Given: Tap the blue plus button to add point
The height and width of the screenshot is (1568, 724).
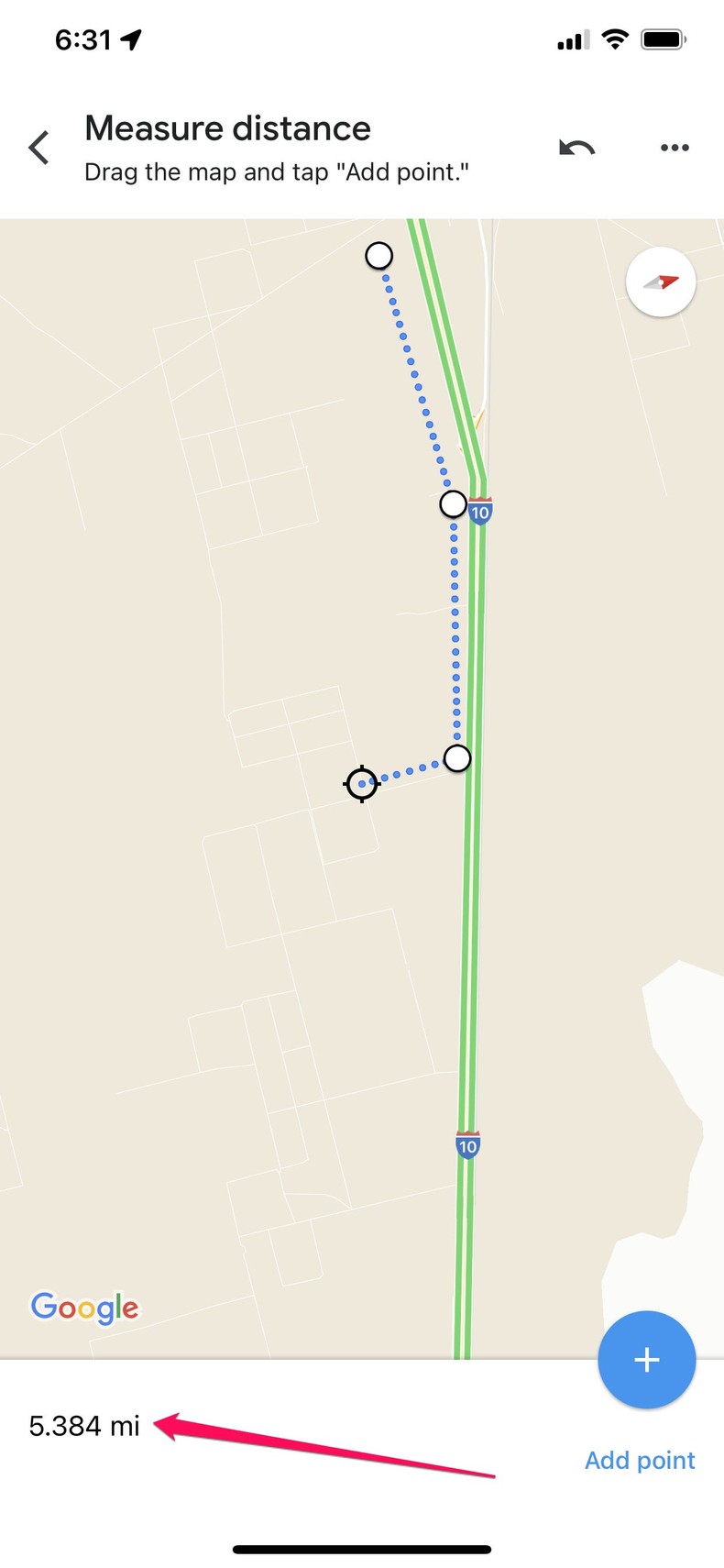Looking at the screenshot, I should click(646, 1360).
